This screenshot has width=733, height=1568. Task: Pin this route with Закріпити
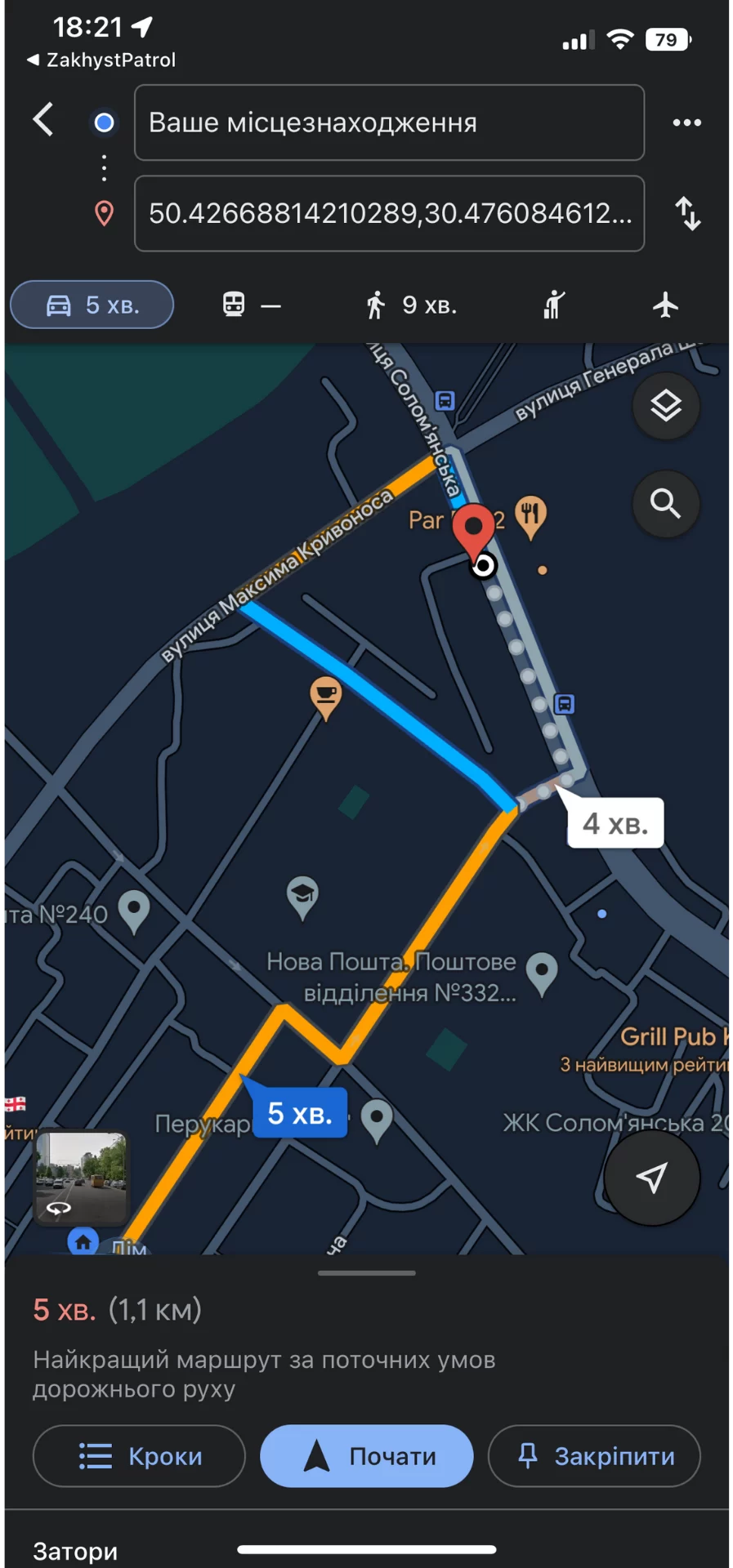click(594, 1456)
